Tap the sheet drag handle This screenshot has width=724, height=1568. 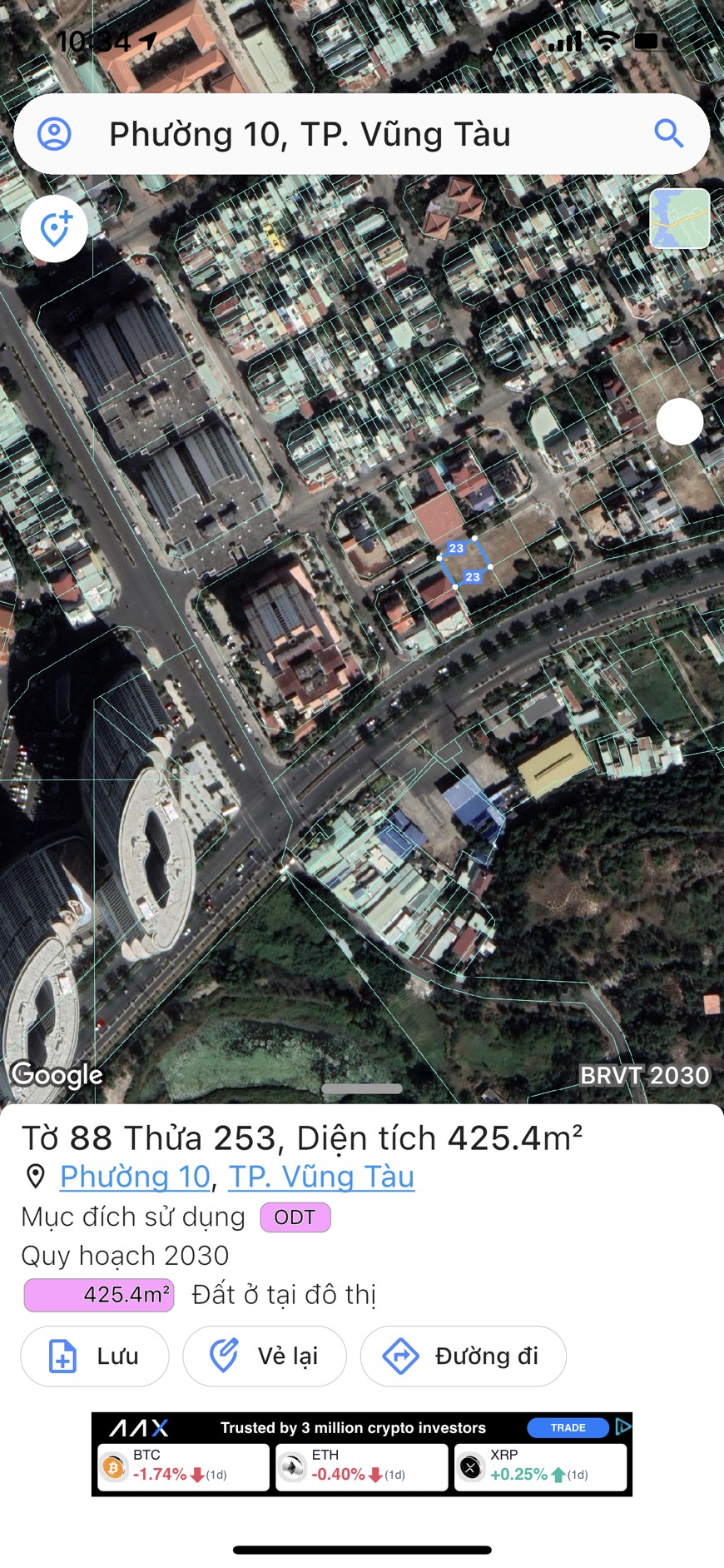coord(362,1088)
